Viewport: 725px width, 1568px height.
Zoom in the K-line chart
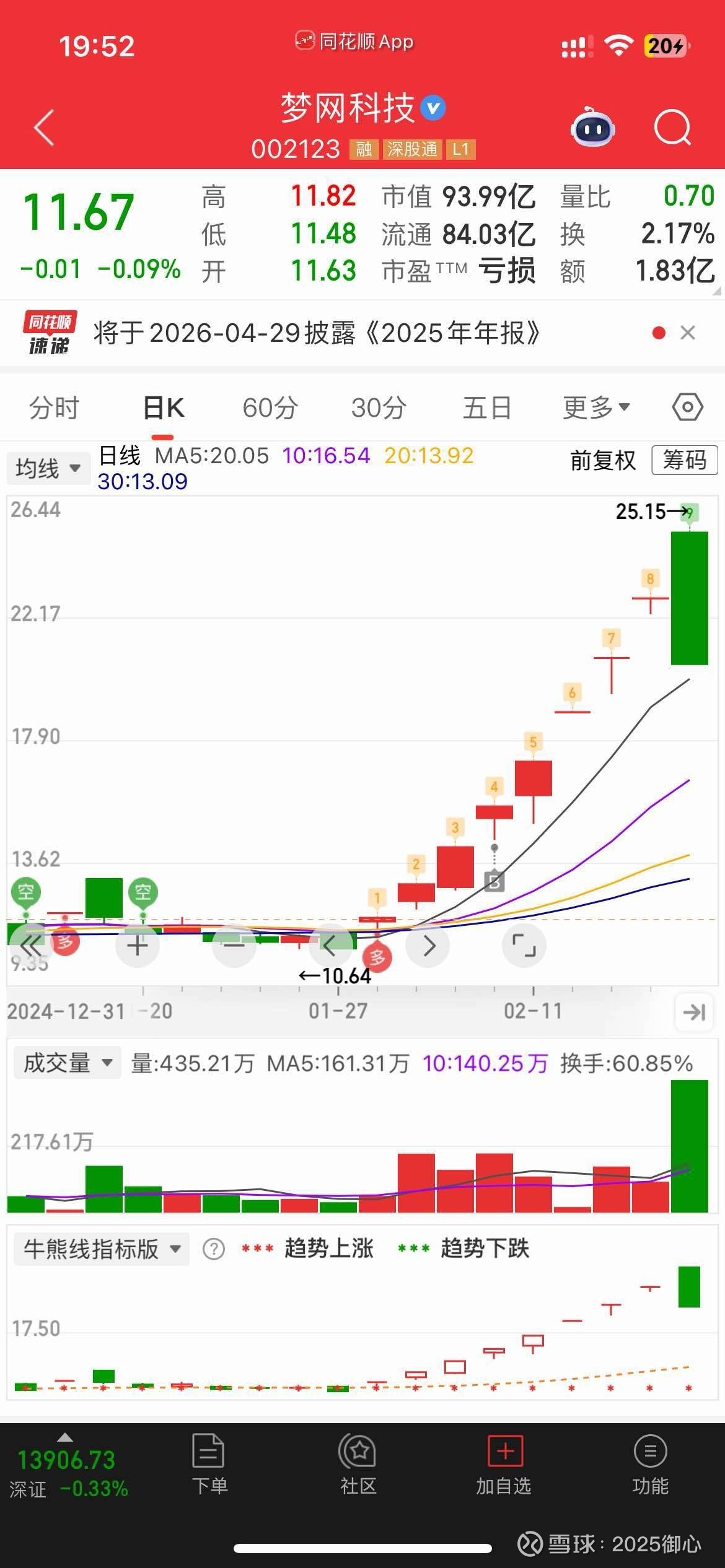138,945
